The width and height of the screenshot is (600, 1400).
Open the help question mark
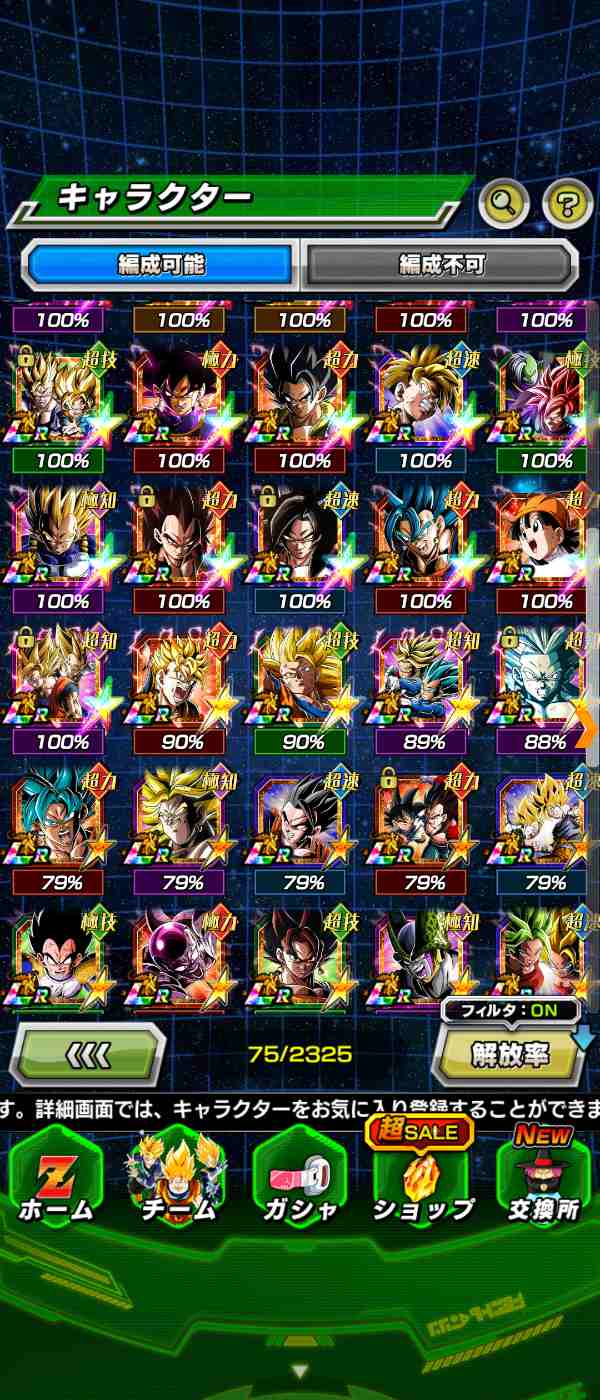point(567,205)
